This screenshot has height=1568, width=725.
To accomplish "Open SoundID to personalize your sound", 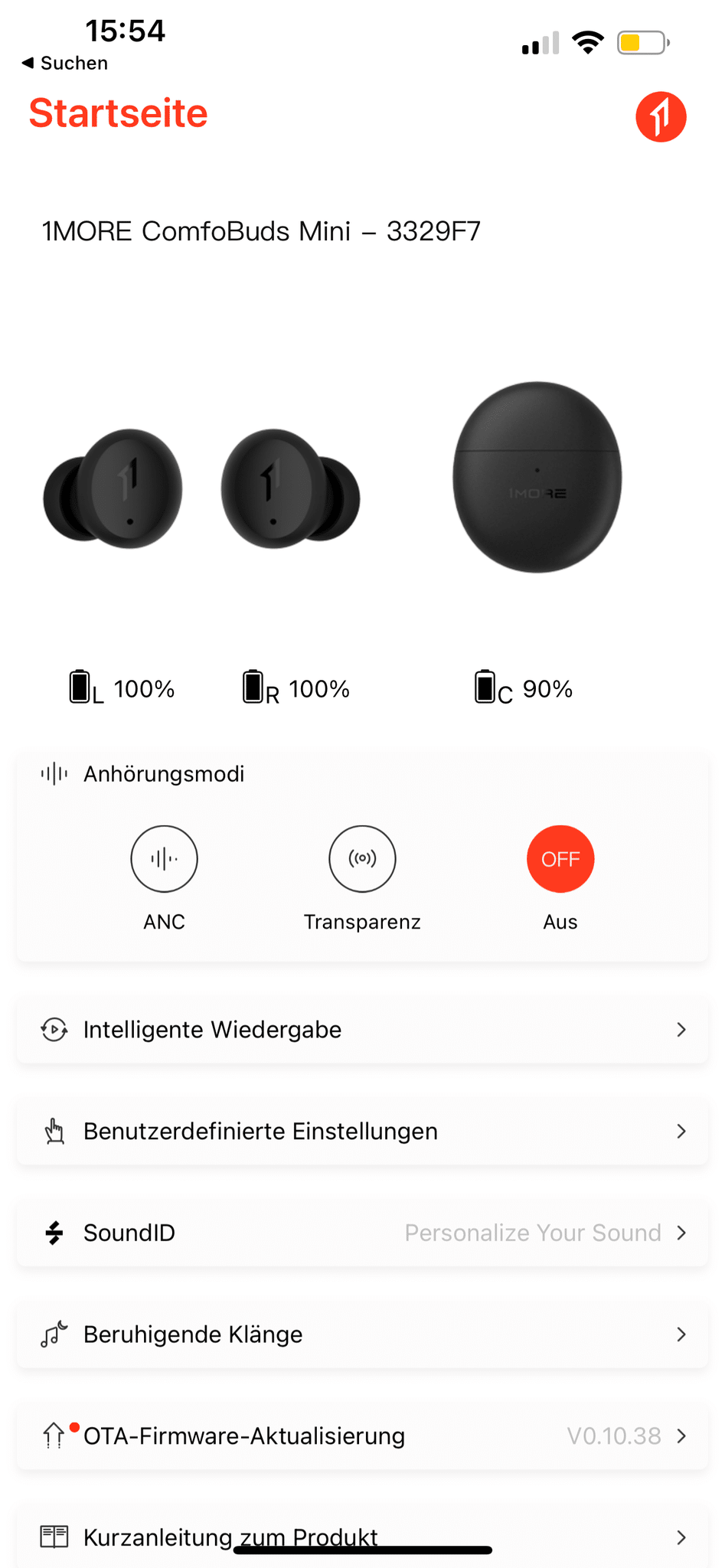I will [x=362, y=1233].
